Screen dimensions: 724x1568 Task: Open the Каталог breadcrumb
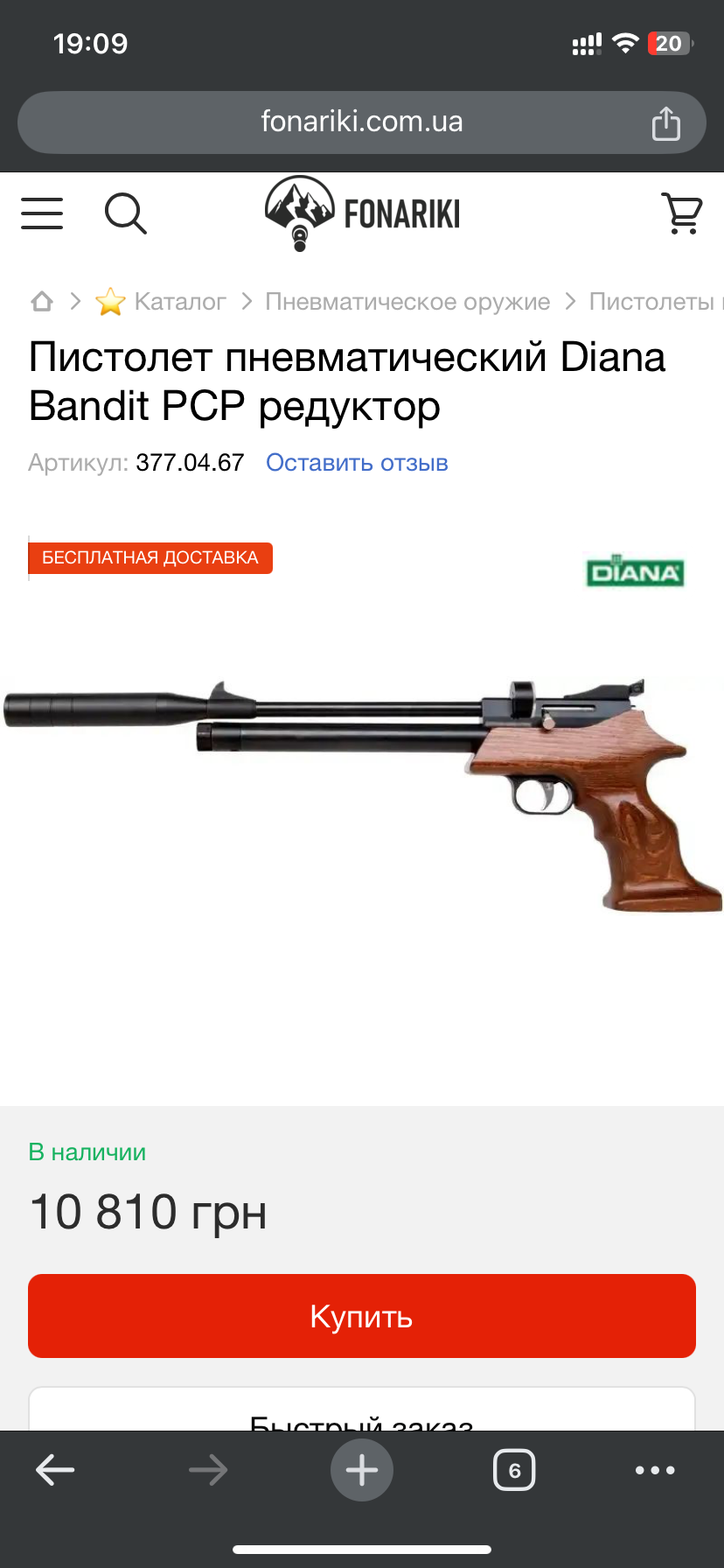179,302
